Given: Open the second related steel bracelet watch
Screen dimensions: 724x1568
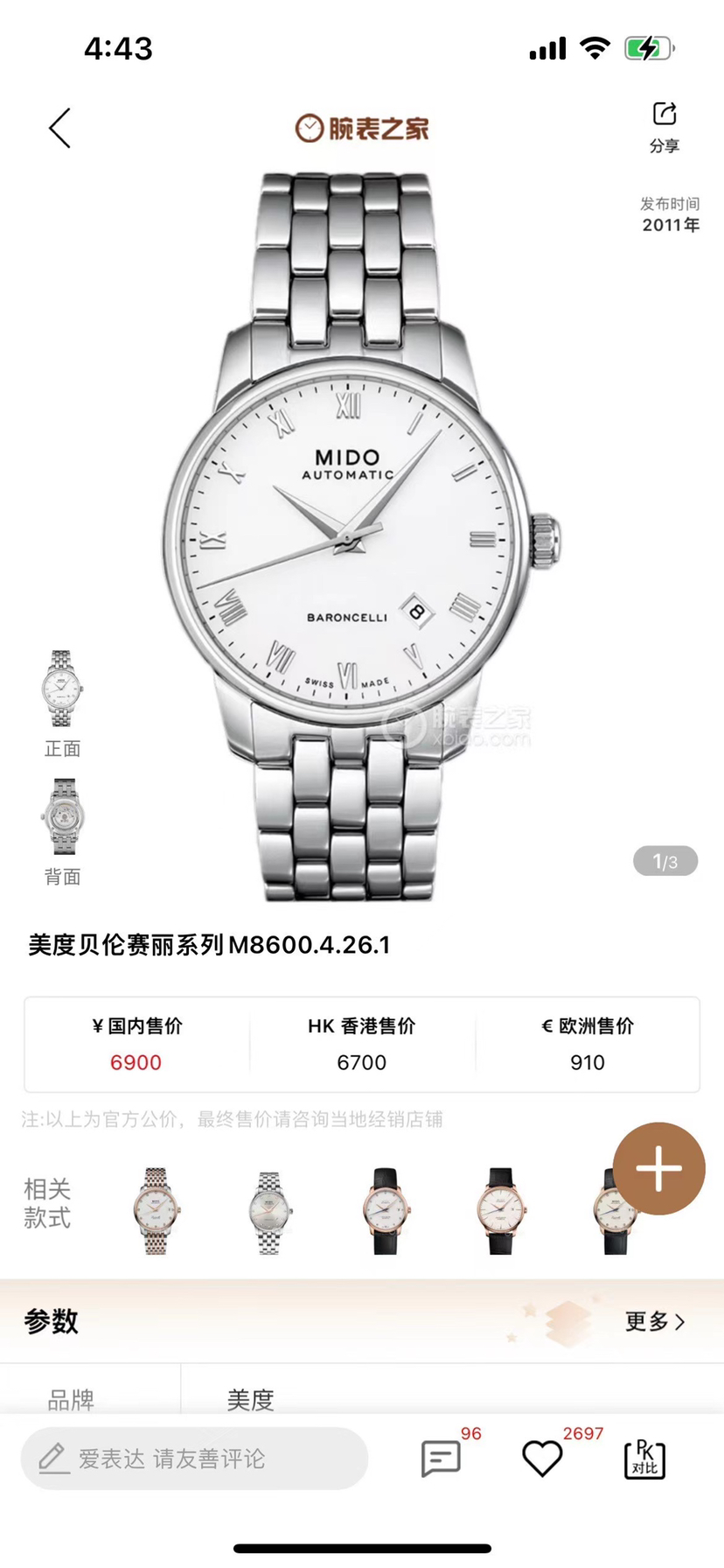Looking at the screenshot, I should [269, 1211].
